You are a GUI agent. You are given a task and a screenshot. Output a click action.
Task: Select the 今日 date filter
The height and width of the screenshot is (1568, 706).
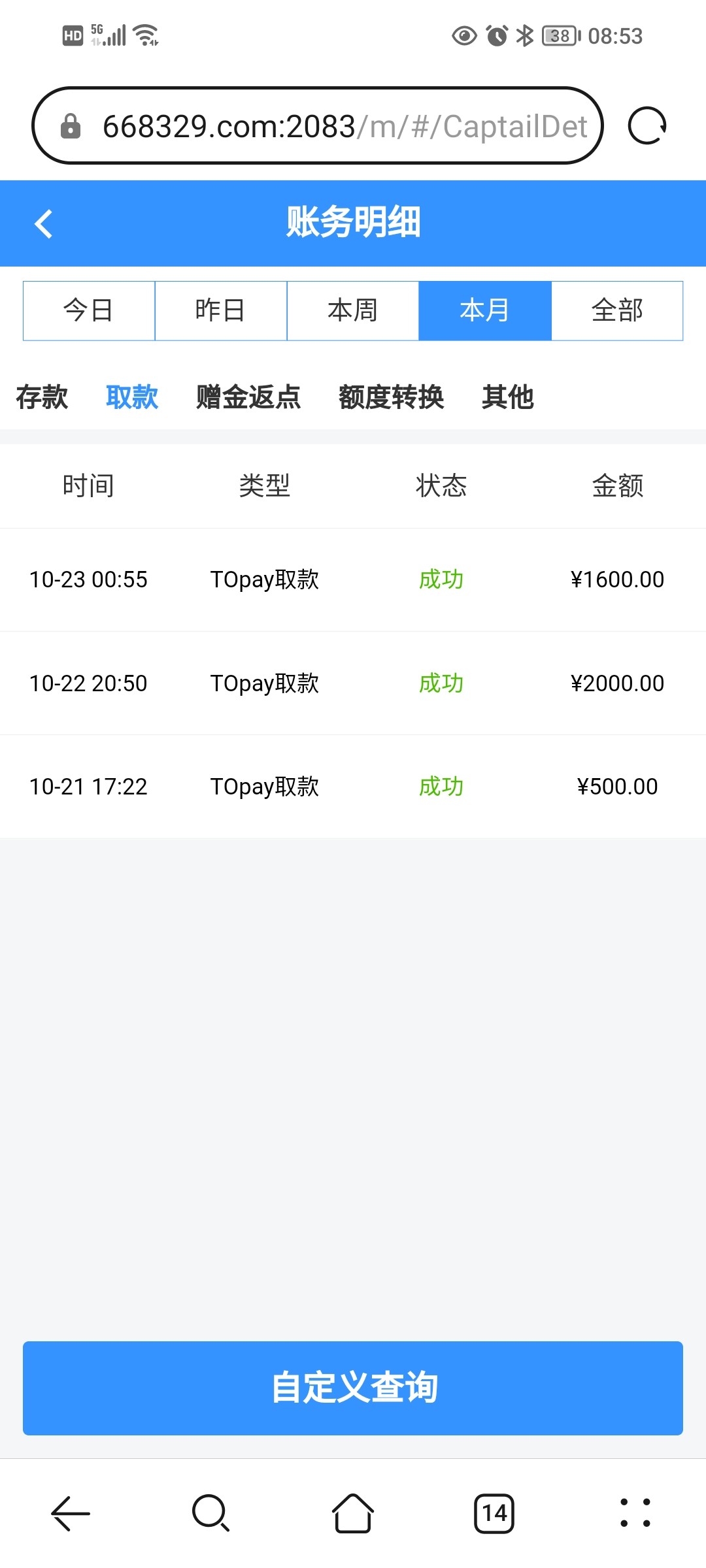(x=89, y=311)
